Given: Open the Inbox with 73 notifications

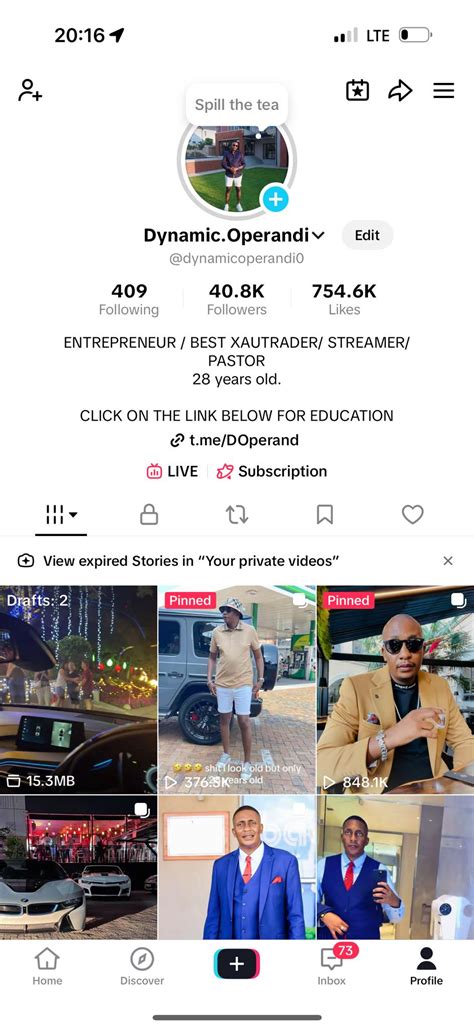Looking at the screenshot, I should (332, 965).
